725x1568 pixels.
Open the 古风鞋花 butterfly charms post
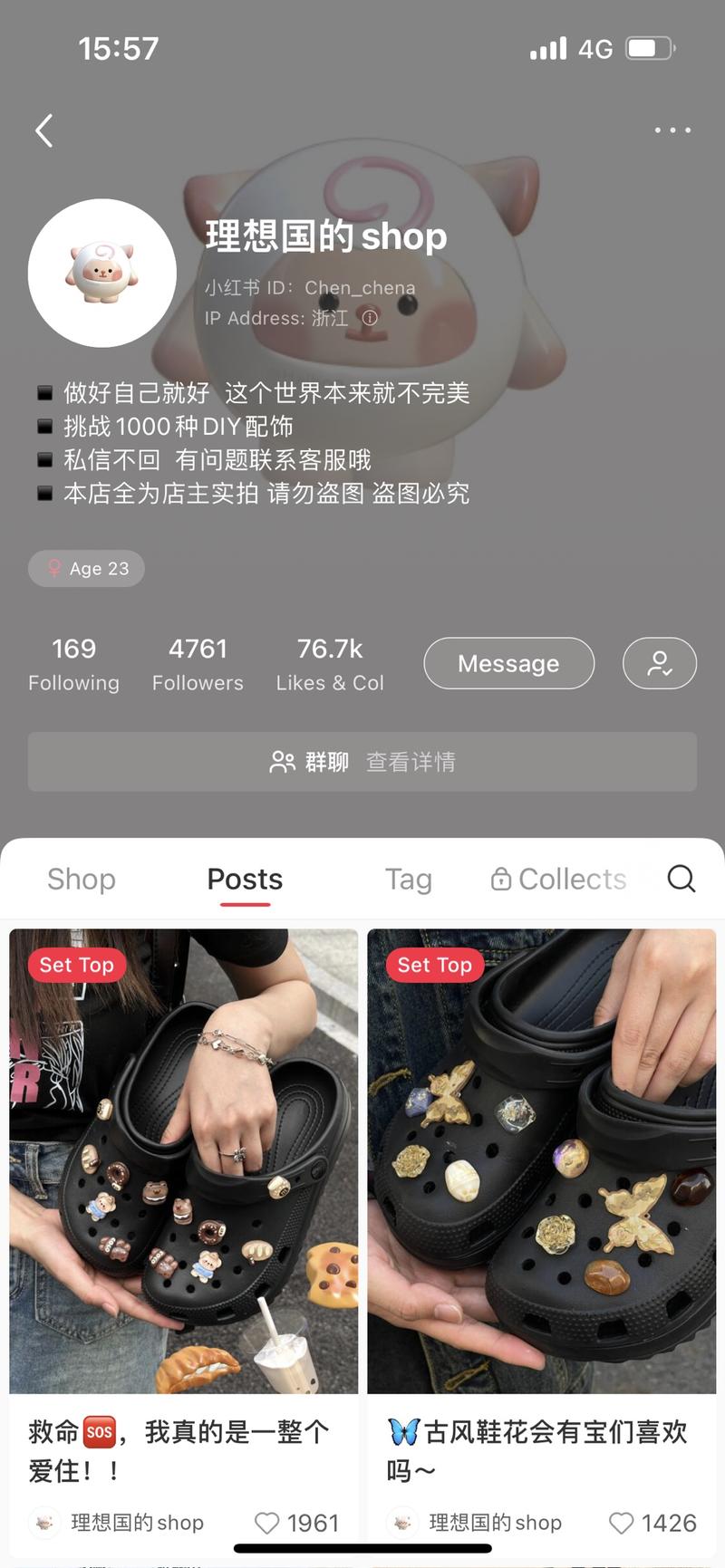(x=541, y=1160)
